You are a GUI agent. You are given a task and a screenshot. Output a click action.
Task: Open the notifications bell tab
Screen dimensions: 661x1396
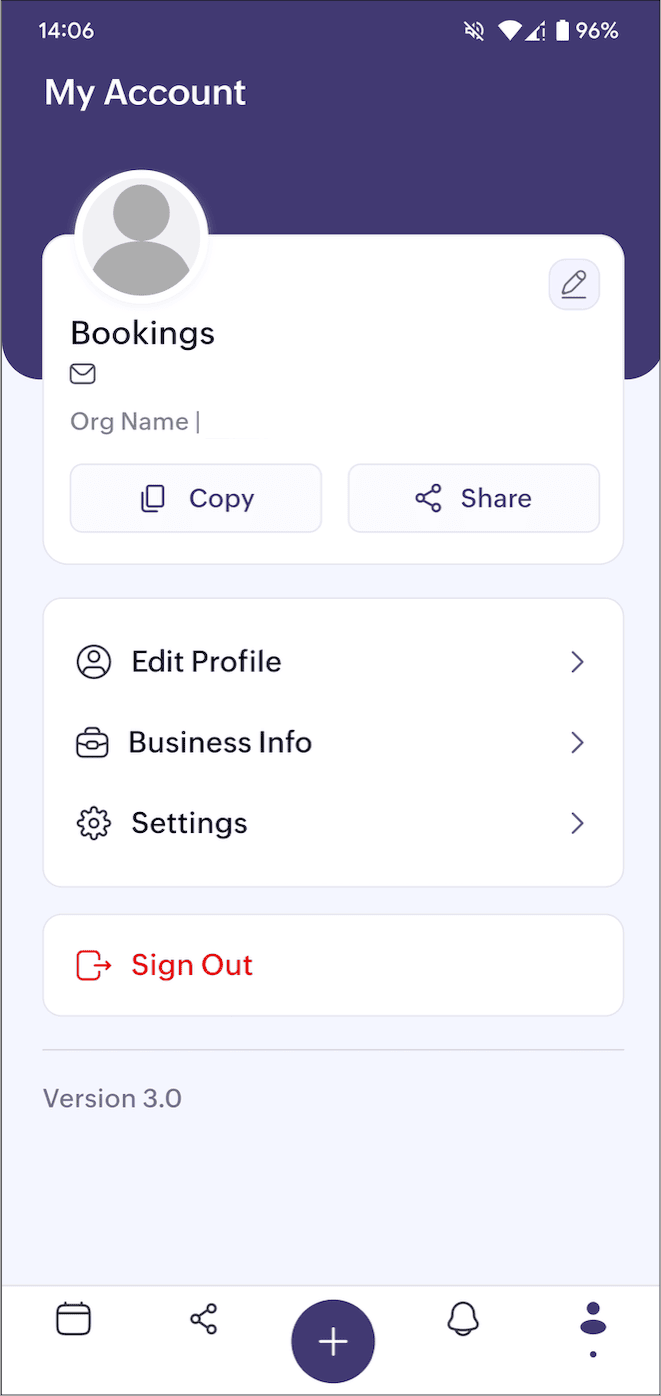(462, 1319)
